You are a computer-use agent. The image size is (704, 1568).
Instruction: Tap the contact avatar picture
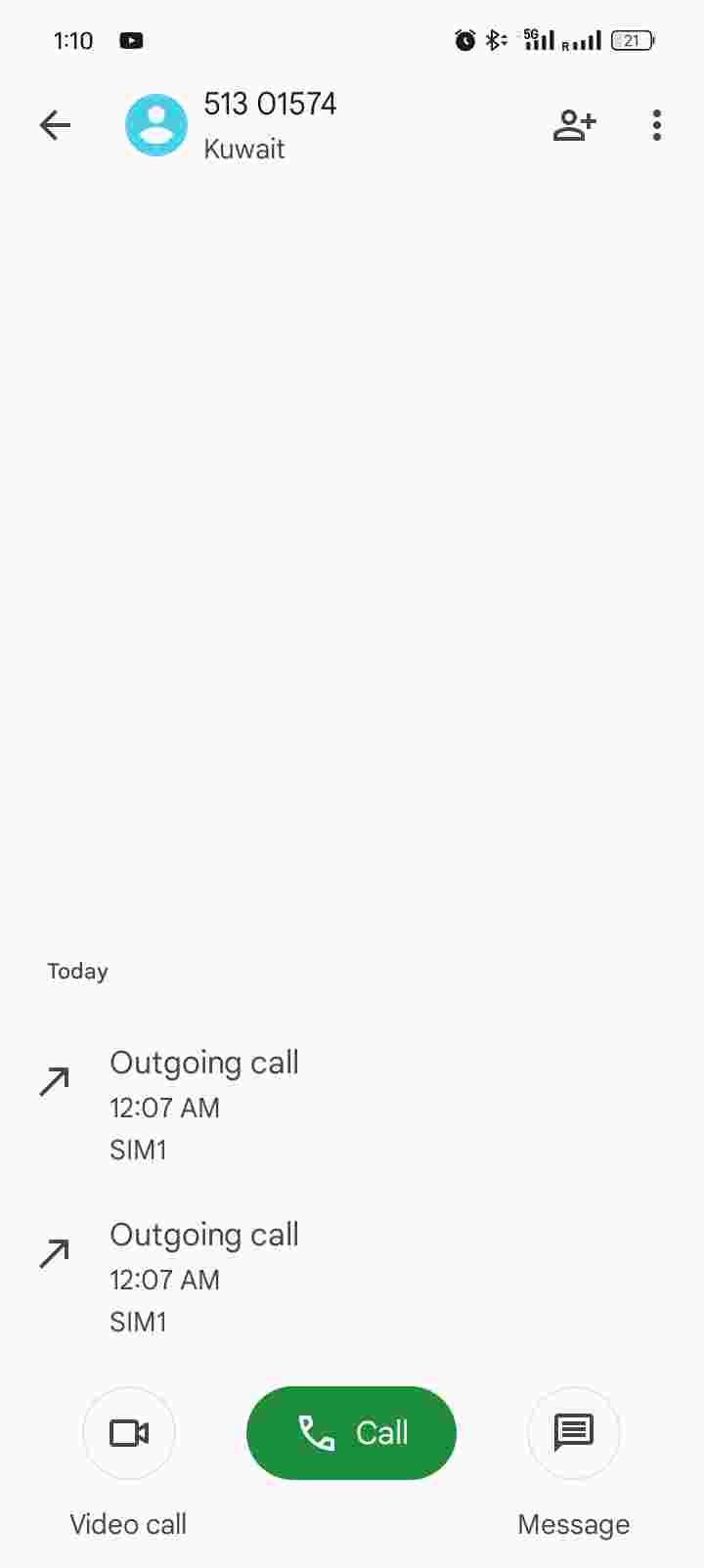pyautogui.click(x=156, y=125)
